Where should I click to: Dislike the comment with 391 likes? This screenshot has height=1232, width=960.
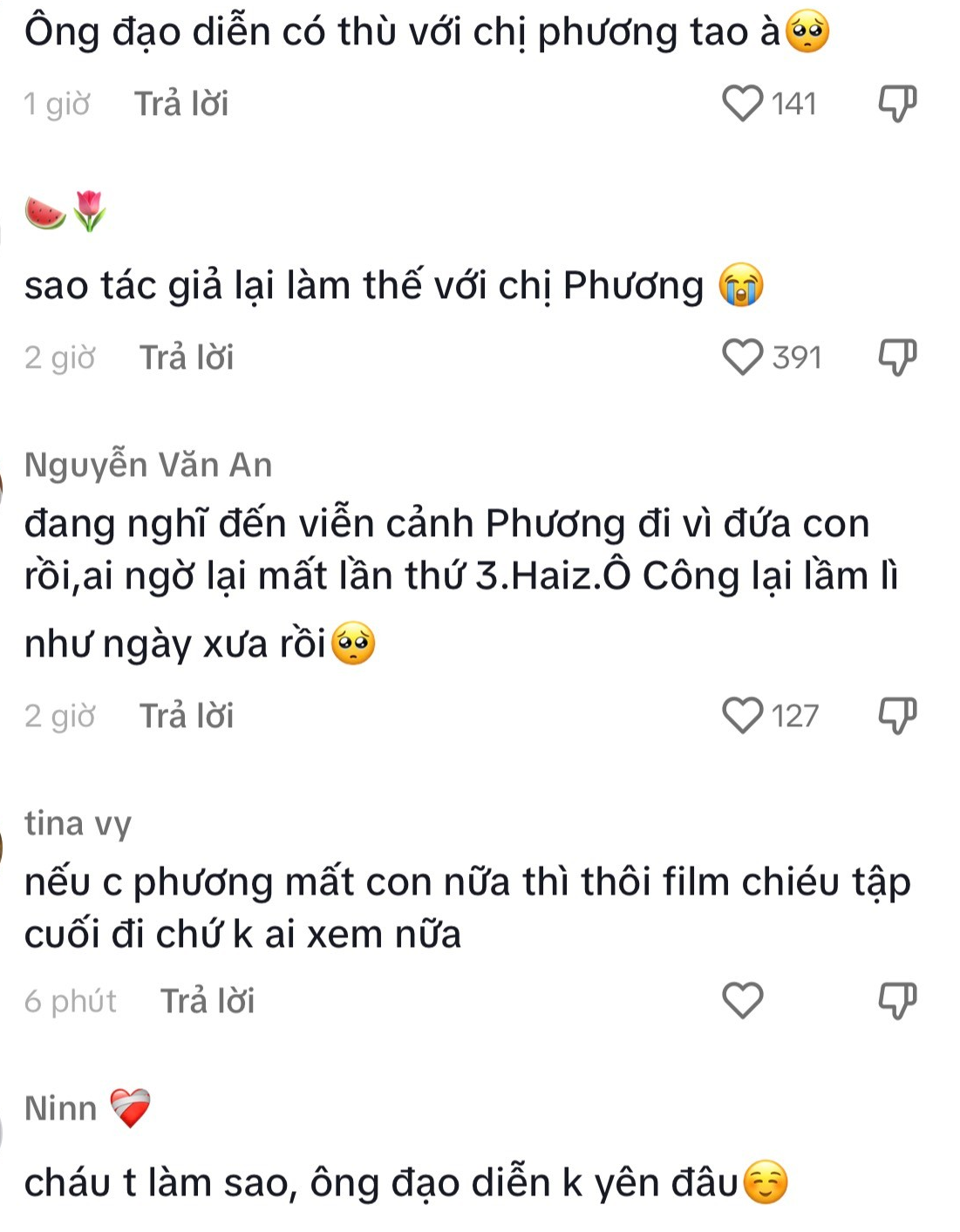pyautogui.click(x=896, y=357)
